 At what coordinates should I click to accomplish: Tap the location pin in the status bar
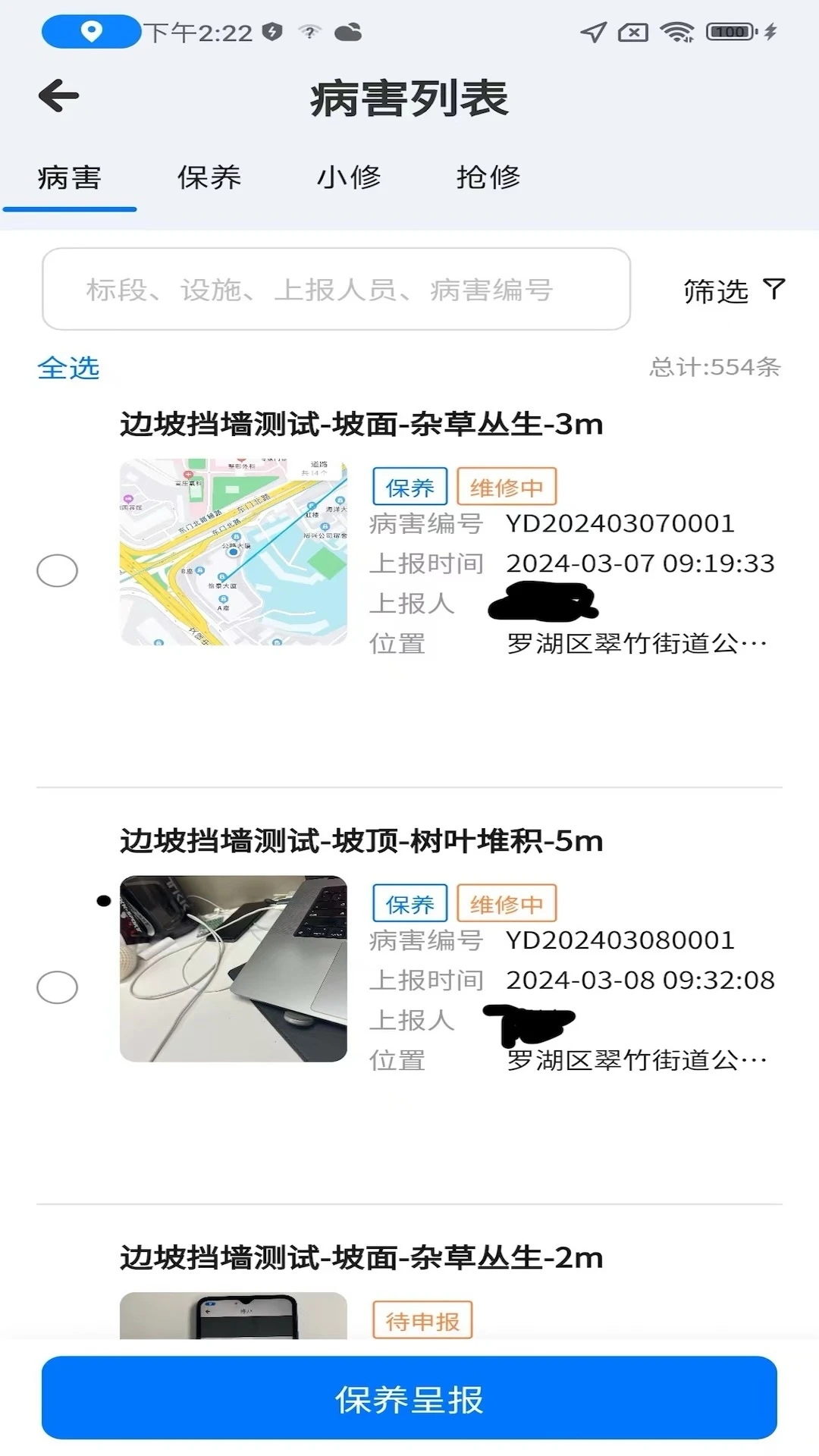tap(91, 32)
